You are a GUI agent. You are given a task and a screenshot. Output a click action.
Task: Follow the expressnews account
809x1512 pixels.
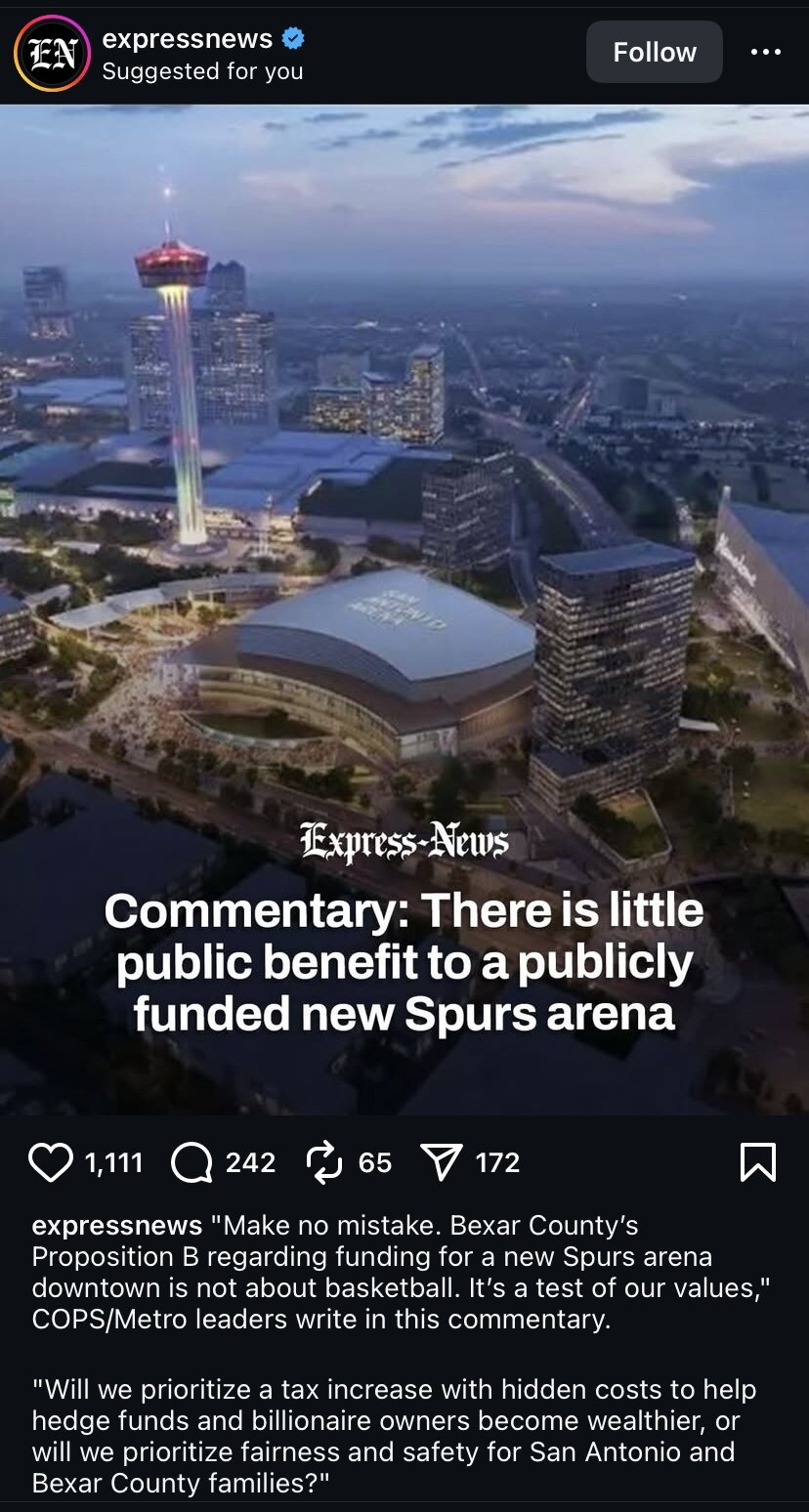654,52
